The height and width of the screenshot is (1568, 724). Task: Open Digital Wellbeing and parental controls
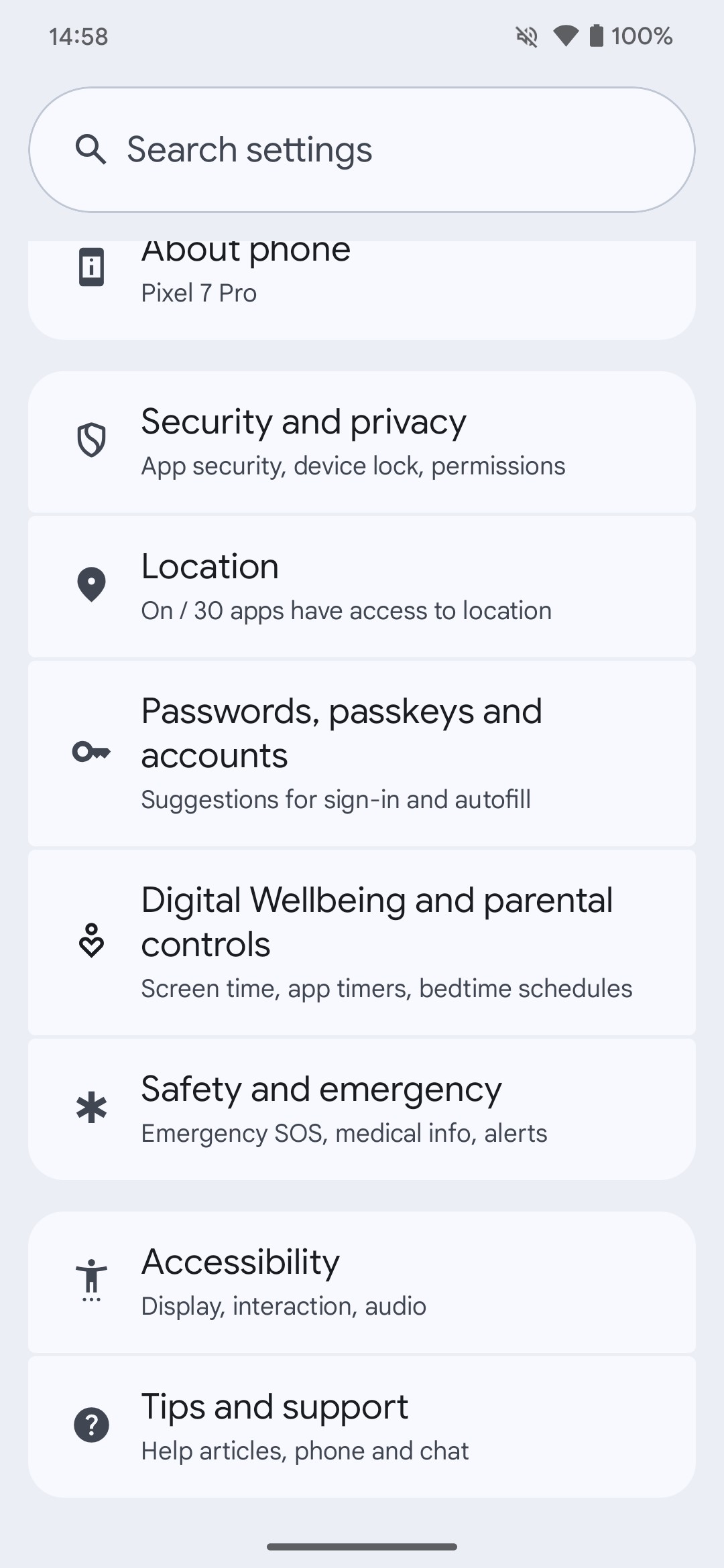pyautogui.click(x=362, y=943)
